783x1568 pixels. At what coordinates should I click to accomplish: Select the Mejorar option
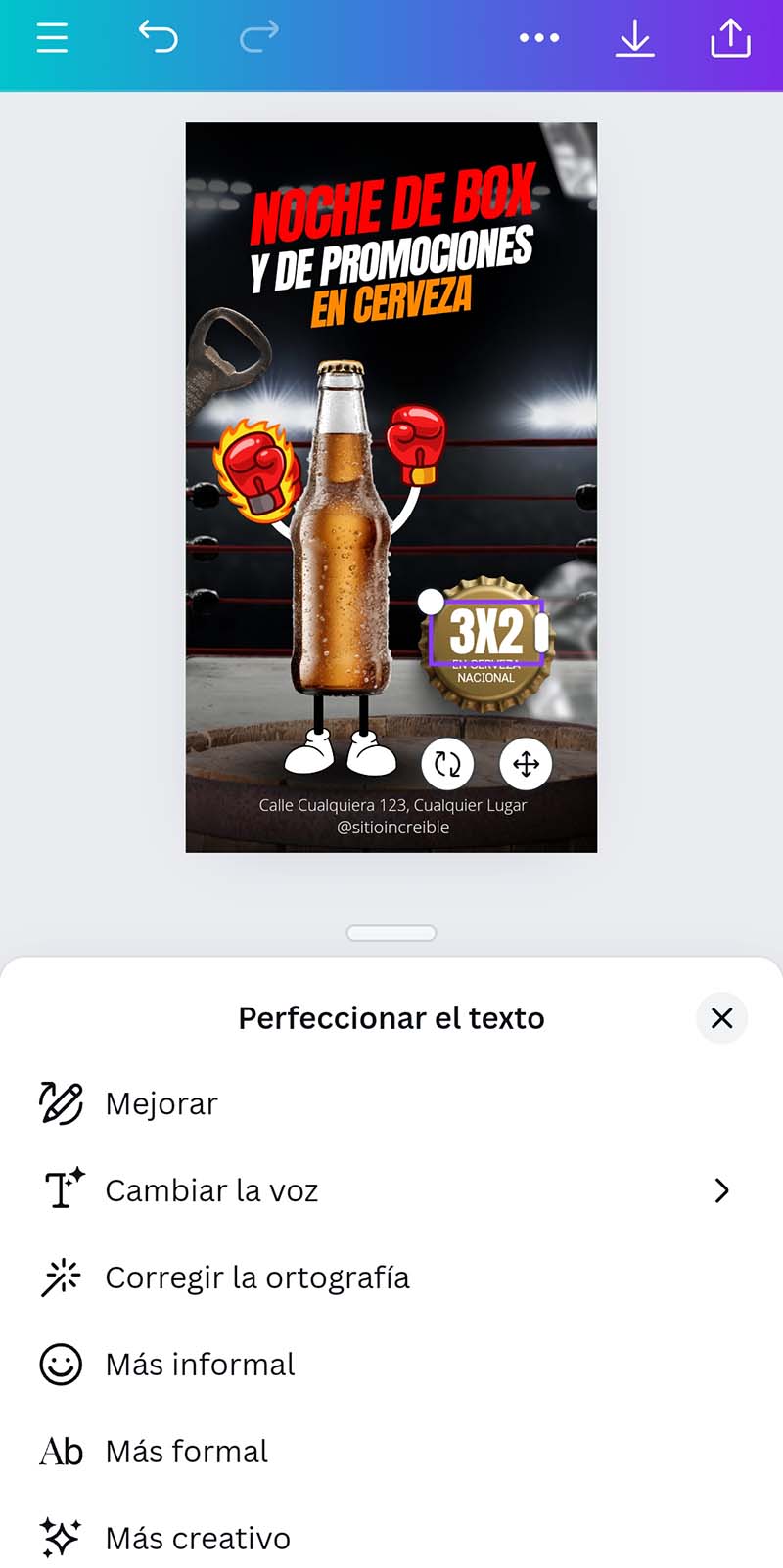[161, 1103]
